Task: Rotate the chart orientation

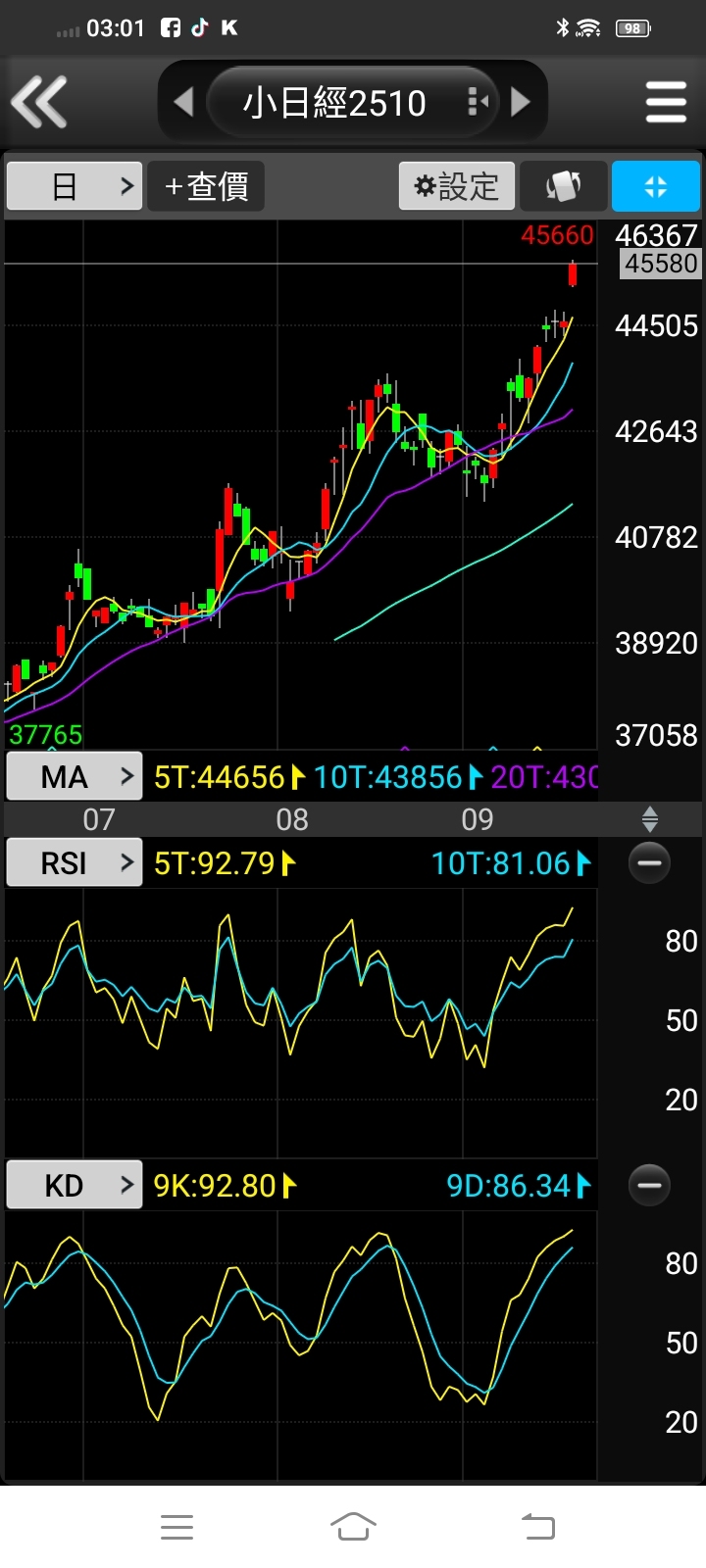Action: 564,186
